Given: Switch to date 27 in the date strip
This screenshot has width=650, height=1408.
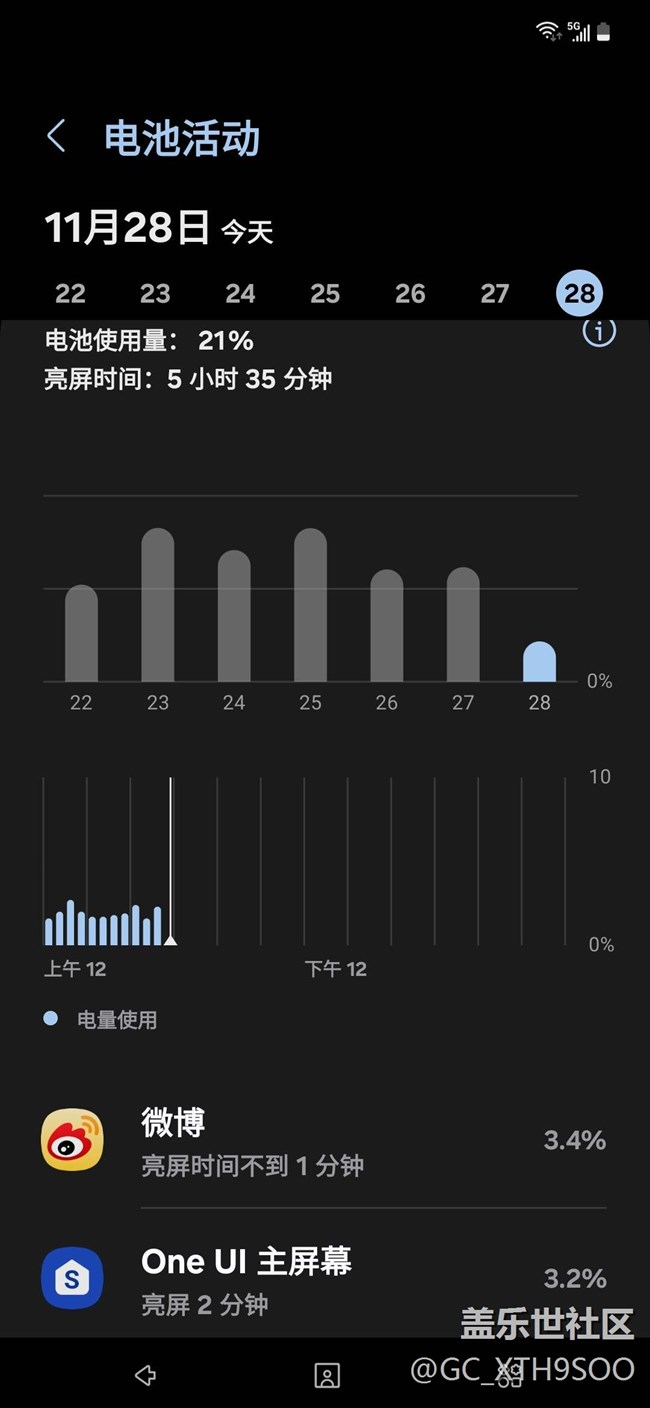Looking at the screenshot, I should point(495,293).
